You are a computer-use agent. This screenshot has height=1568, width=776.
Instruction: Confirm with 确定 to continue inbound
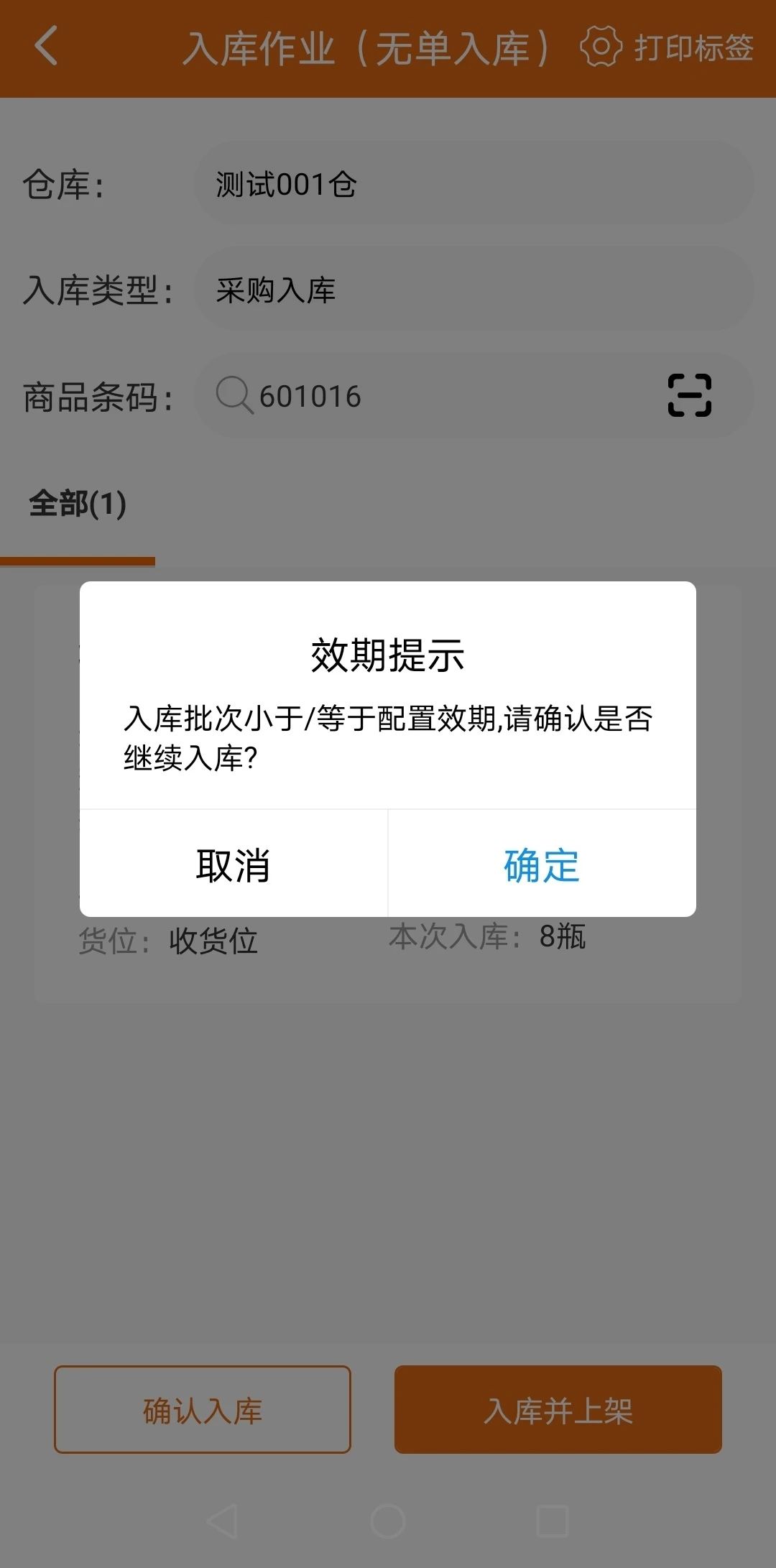tap(542, 864)
